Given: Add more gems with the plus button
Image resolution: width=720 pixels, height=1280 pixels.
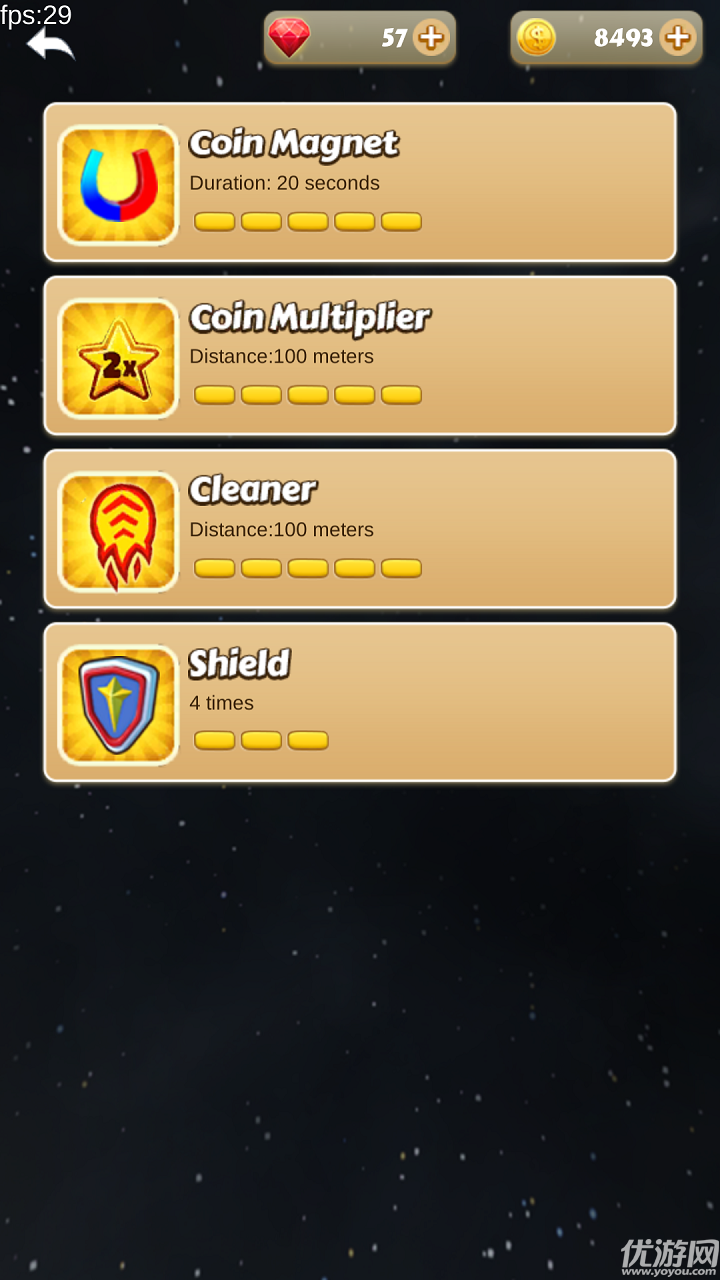Looking at the screenshot, I should (x=431, y=38).
